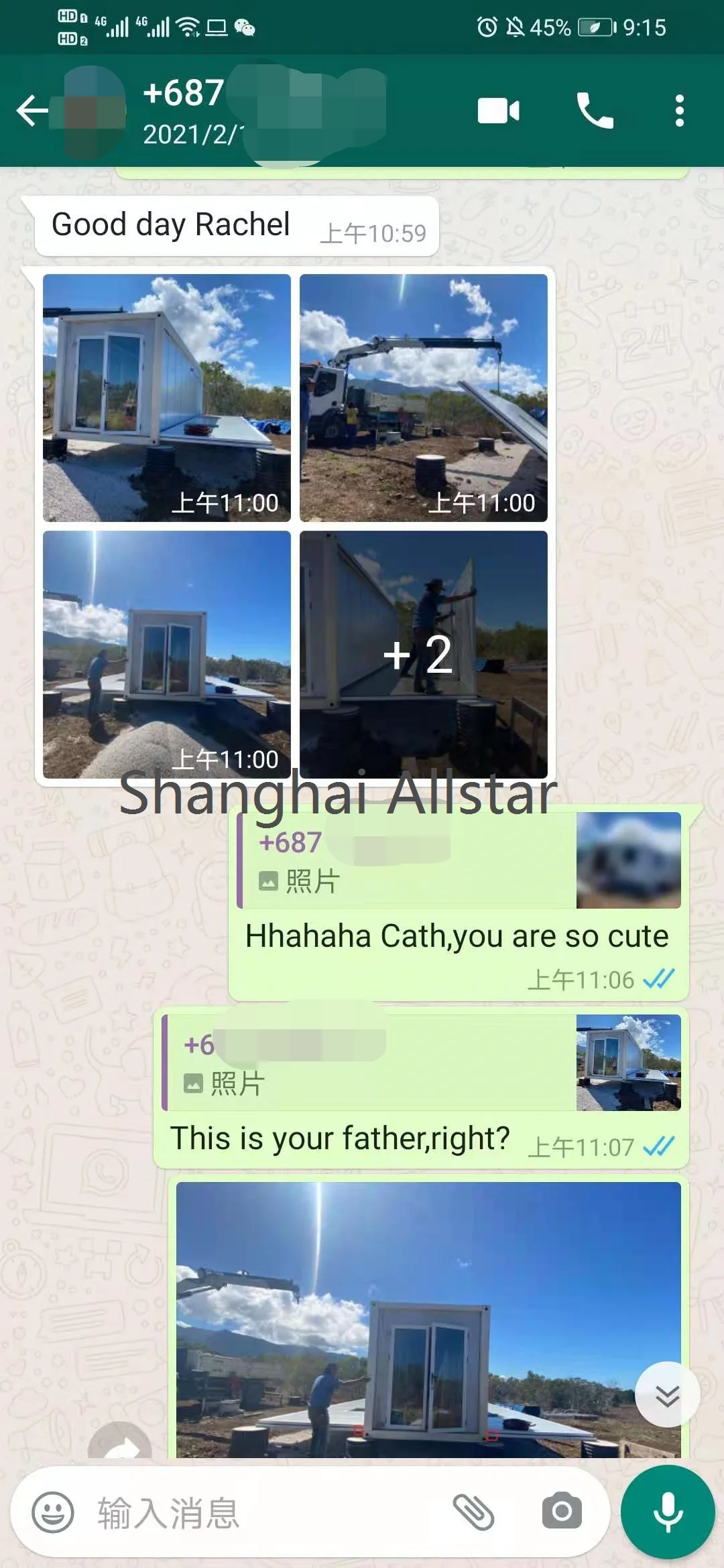Forward the large sent photo

pyautogui.click(x=120, y=1441)
